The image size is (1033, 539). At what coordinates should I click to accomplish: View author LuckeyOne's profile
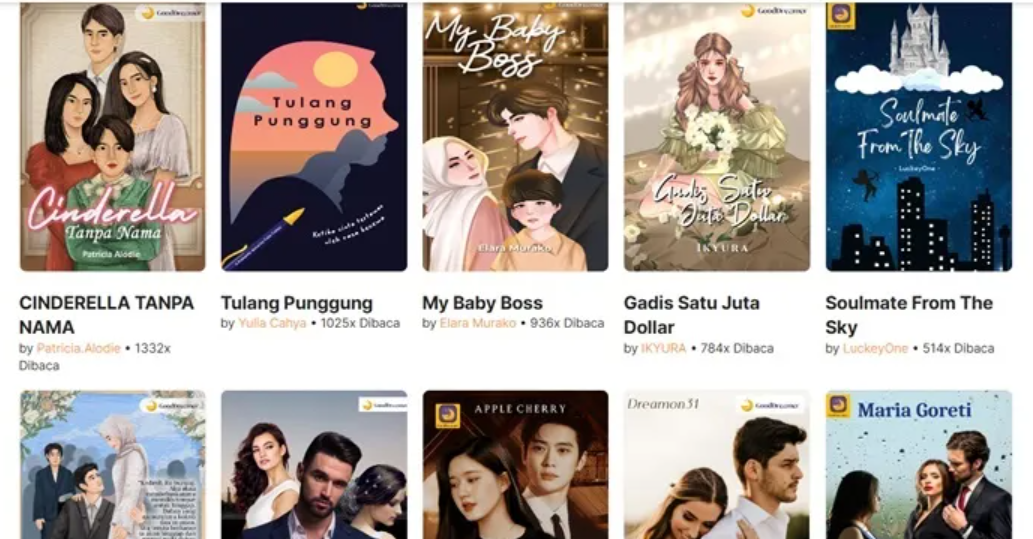(x=875, y=348)
